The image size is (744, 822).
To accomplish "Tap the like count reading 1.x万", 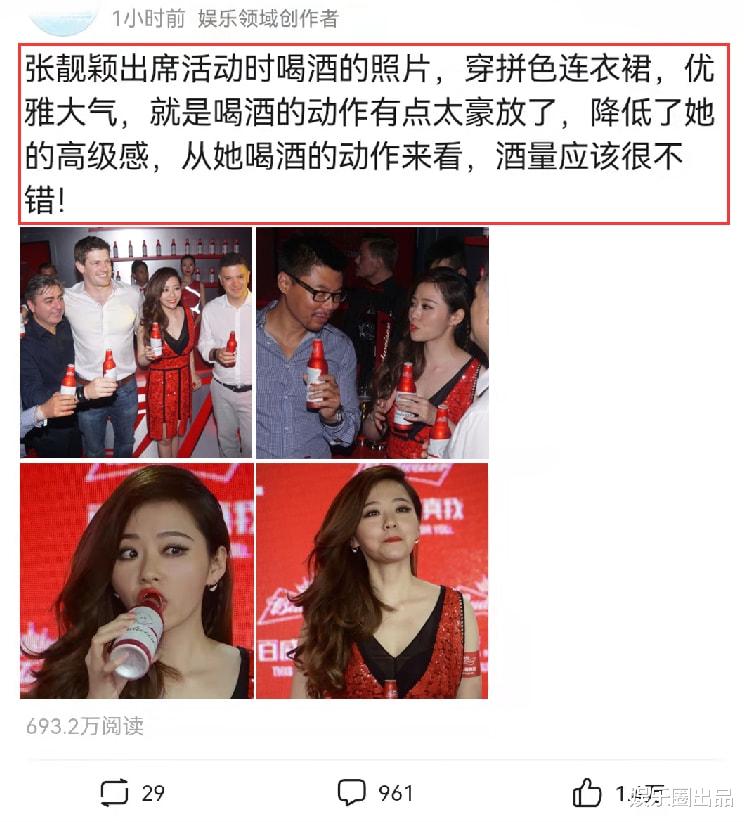I will (x=630, y=793).
